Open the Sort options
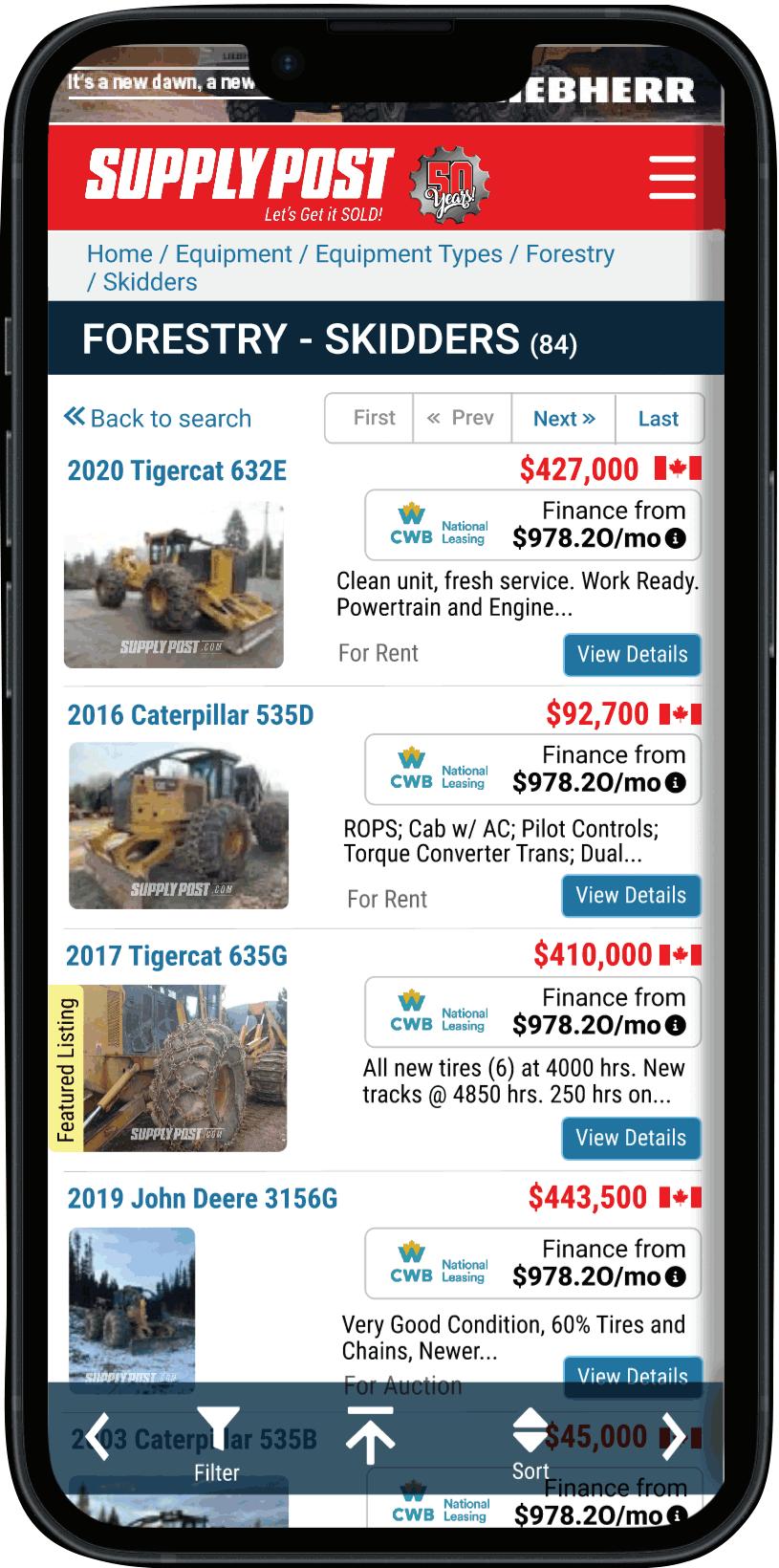This screenshot has height=1568, width=779. click(530, 1444)
